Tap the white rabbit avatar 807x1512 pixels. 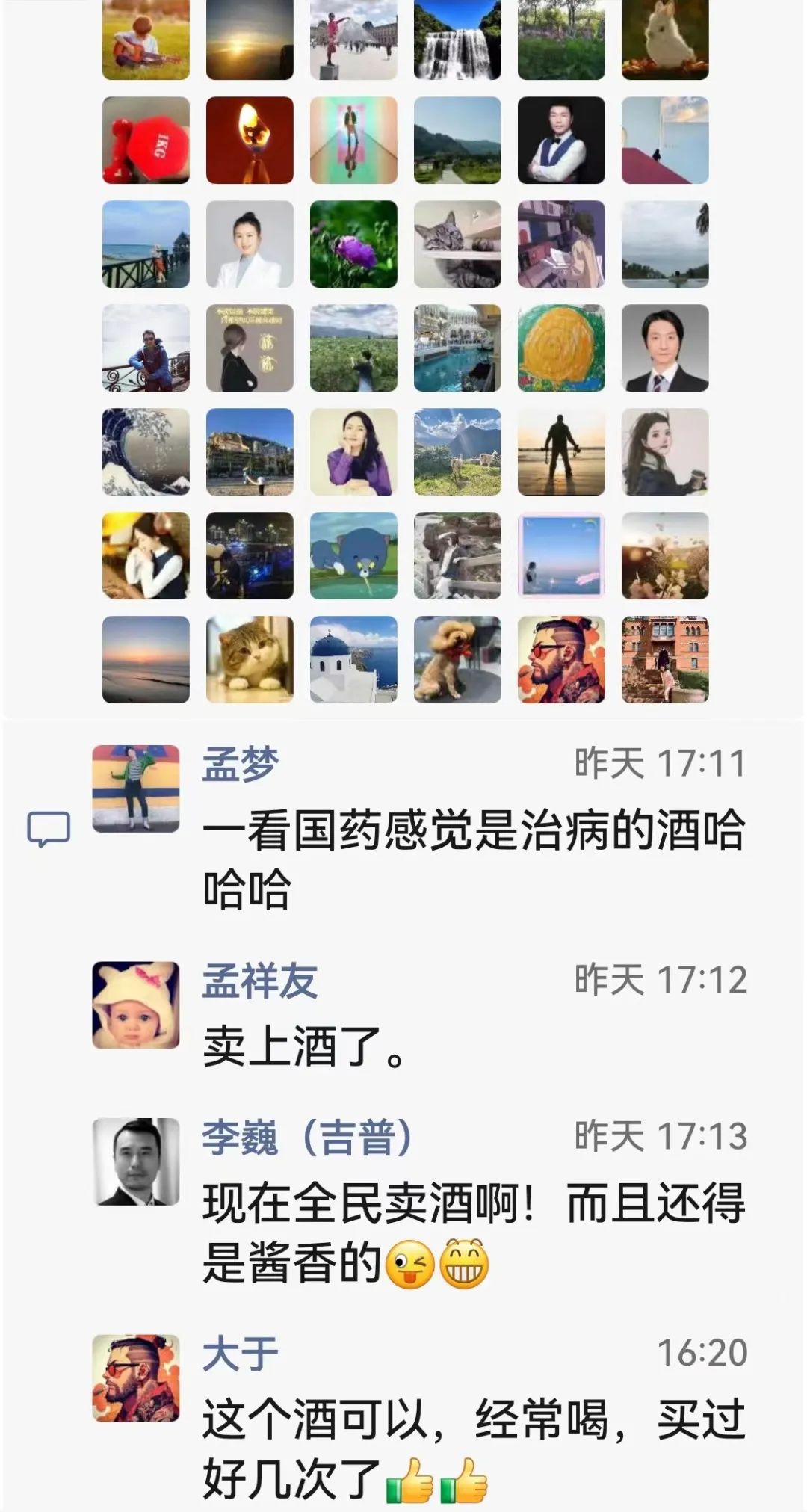(x=665, y=39)
